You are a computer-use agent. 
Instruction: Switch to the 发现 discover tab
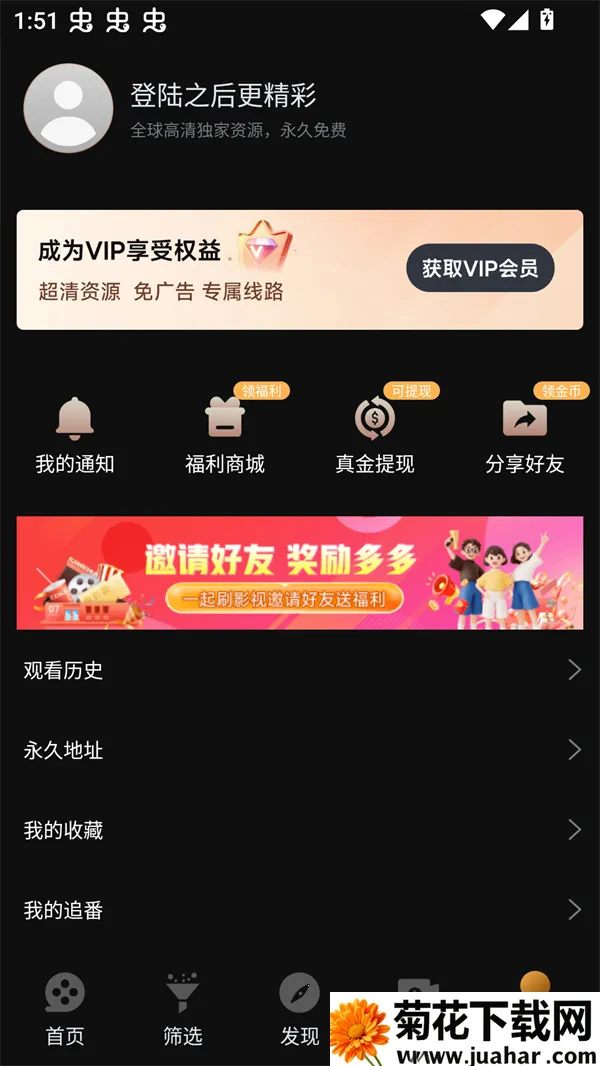point(299,1008)
